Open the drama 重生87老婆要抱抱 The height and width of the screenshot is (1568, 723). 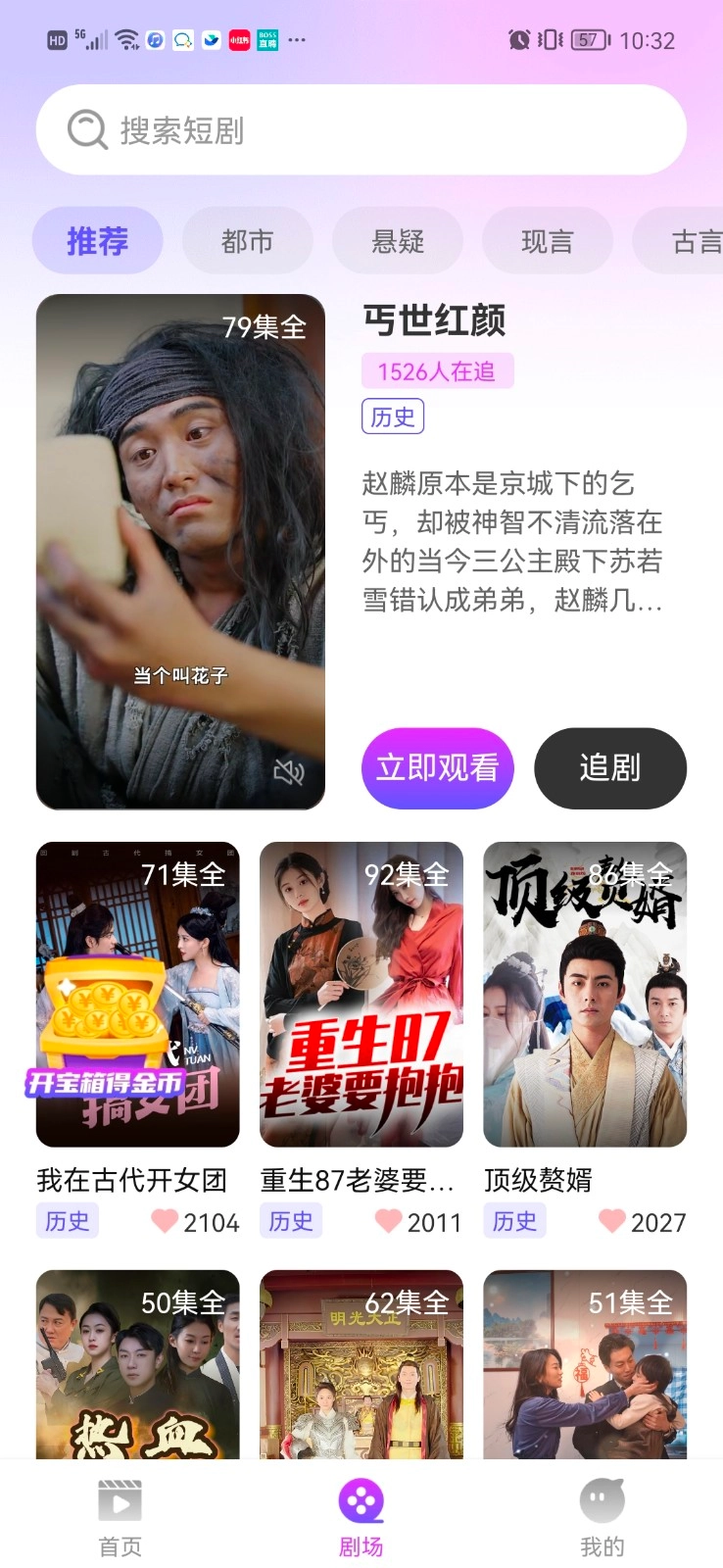coord(361,994)
